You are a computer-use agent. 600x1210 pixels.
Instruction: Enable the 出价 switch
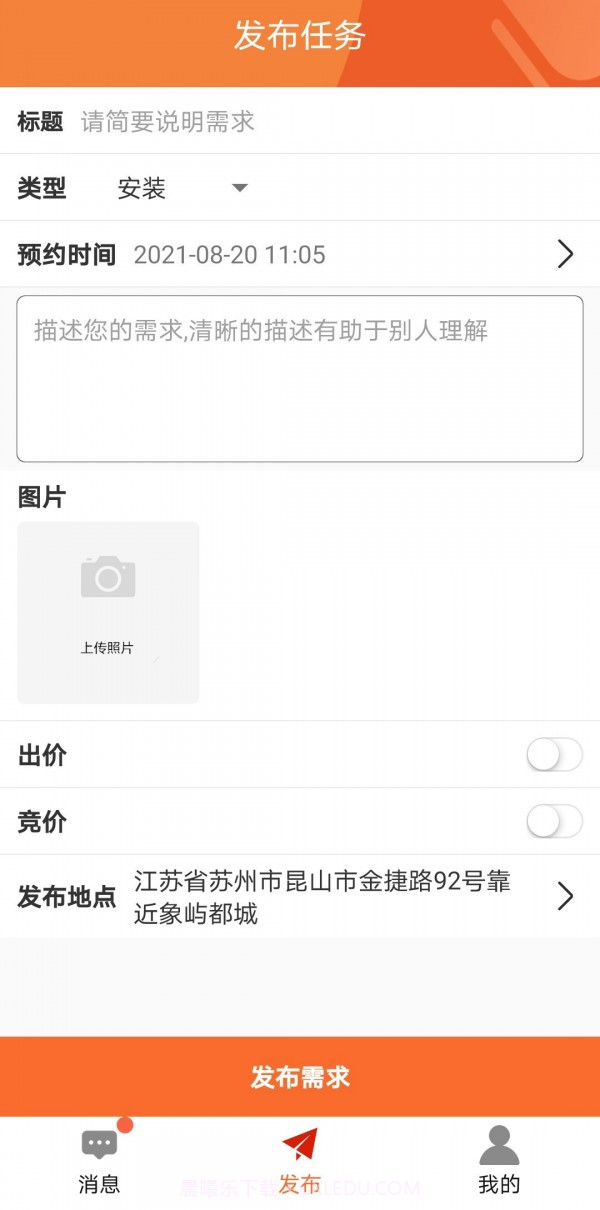554,755
